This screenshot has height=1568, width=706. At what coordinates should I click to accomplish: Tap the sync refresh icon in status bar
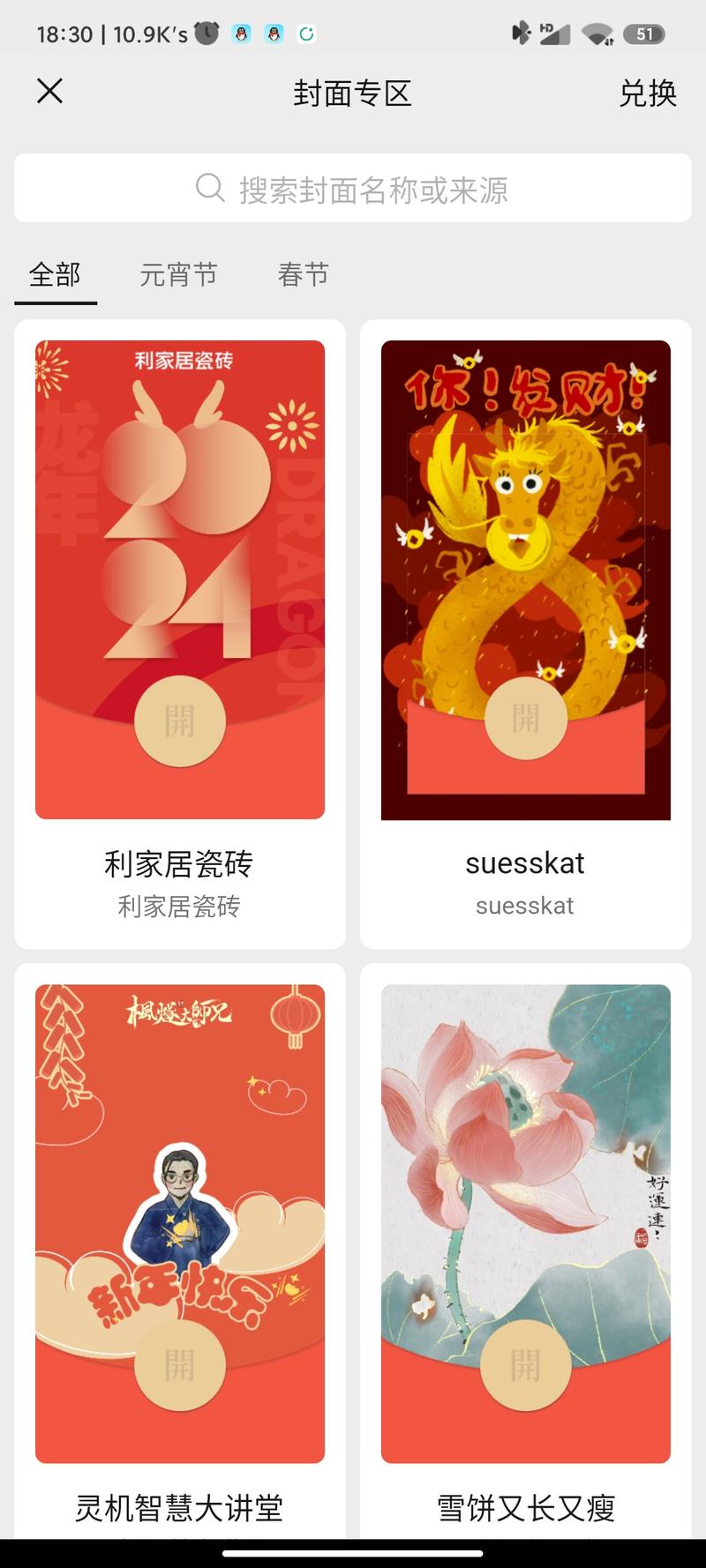pos(306,34)
